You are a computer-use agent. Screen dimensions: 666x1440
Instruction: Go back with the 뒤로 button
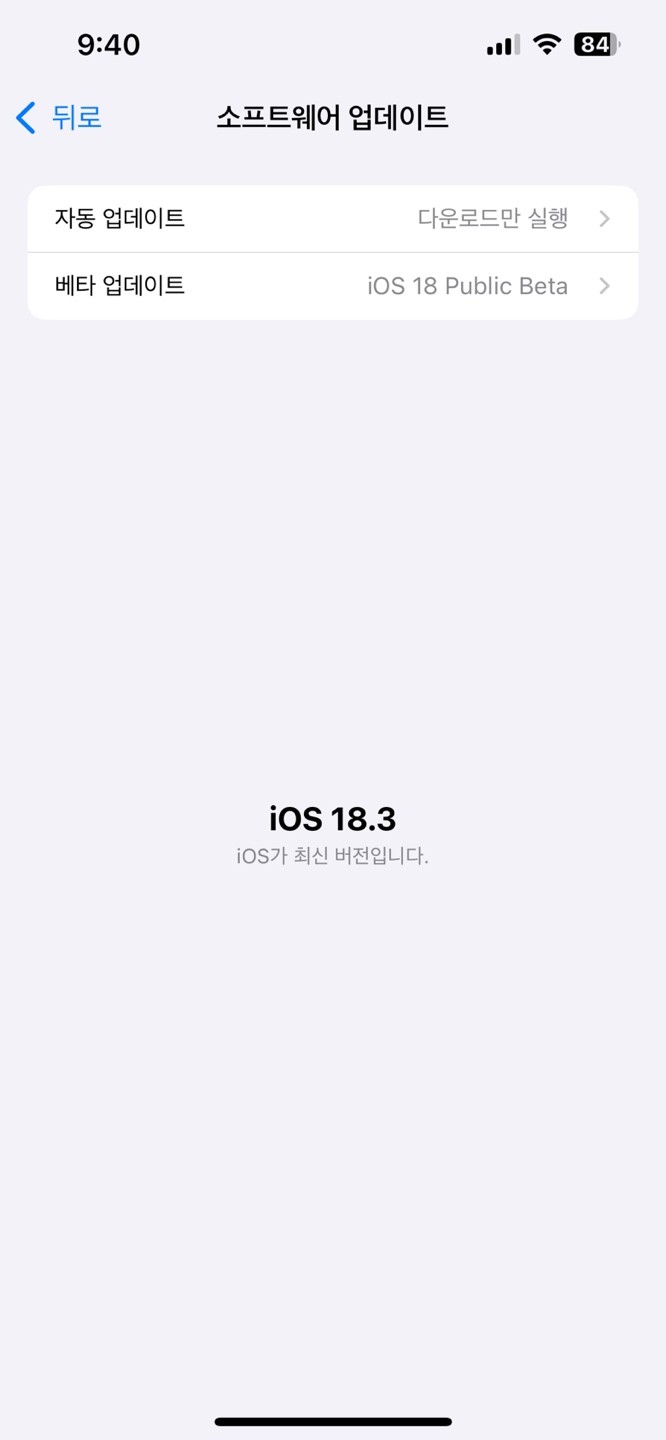click(60, 118)
